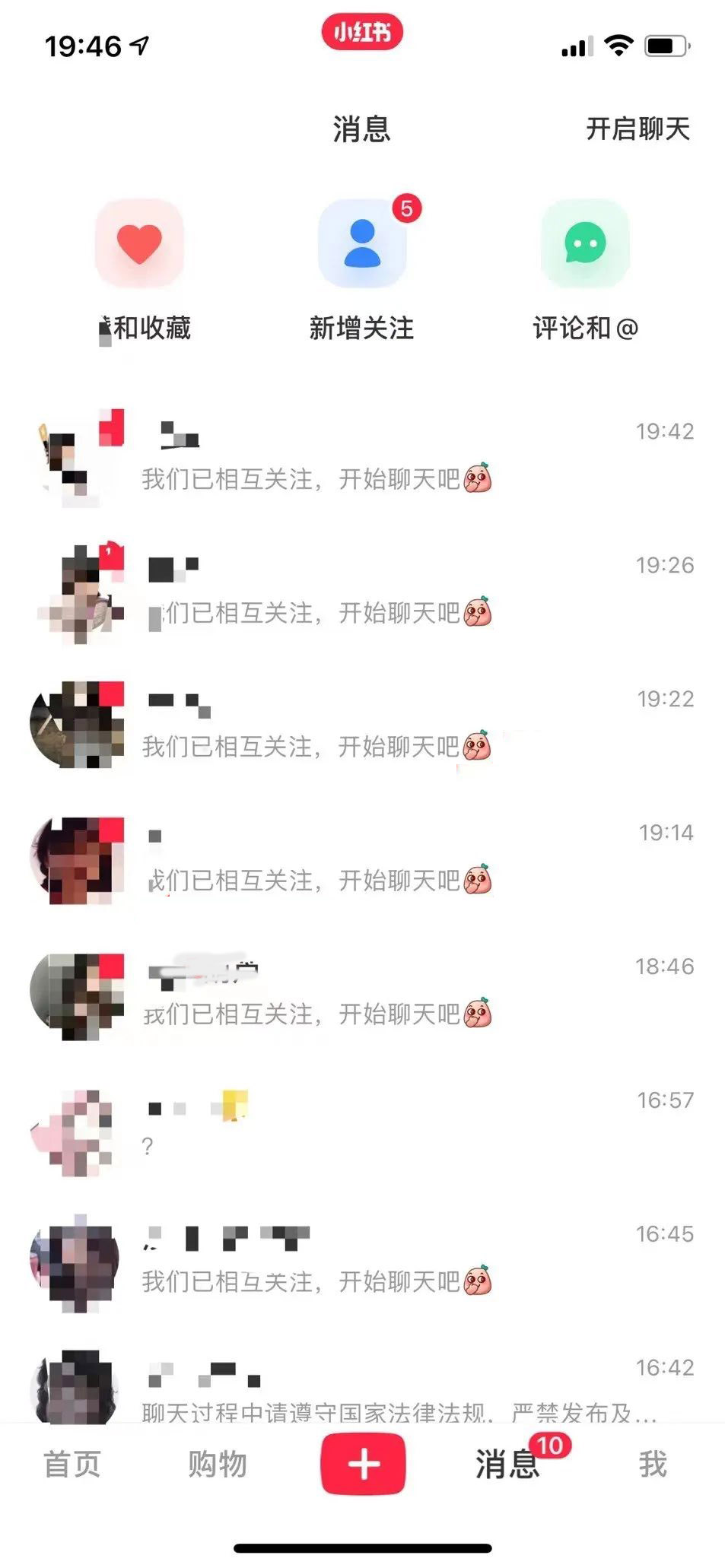This screenshot has width=725, height=1568.
Task: Open 新增关注 new followers
Action: [x=362, y=245]
